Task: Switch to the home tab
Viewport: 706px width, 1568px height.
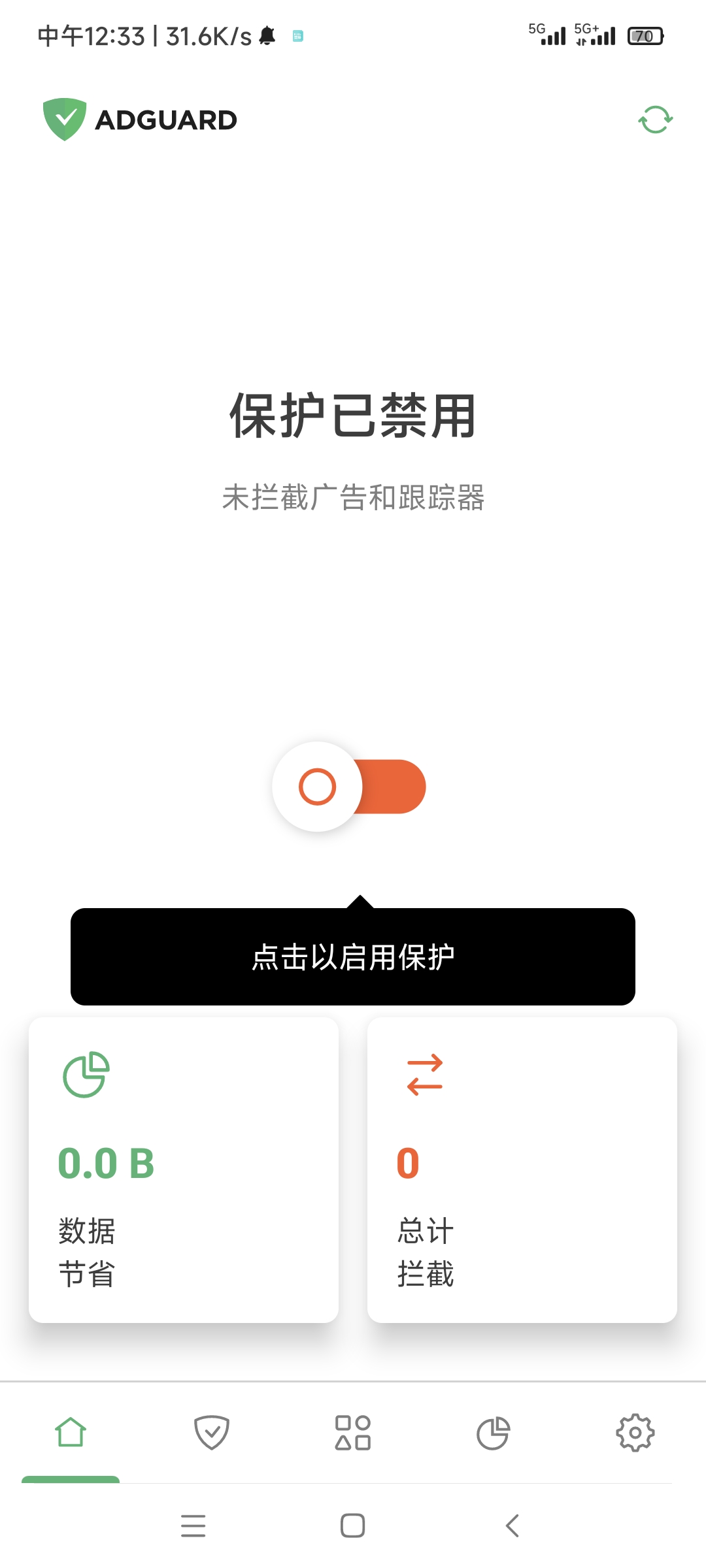Action: (x=71, y=1433)
